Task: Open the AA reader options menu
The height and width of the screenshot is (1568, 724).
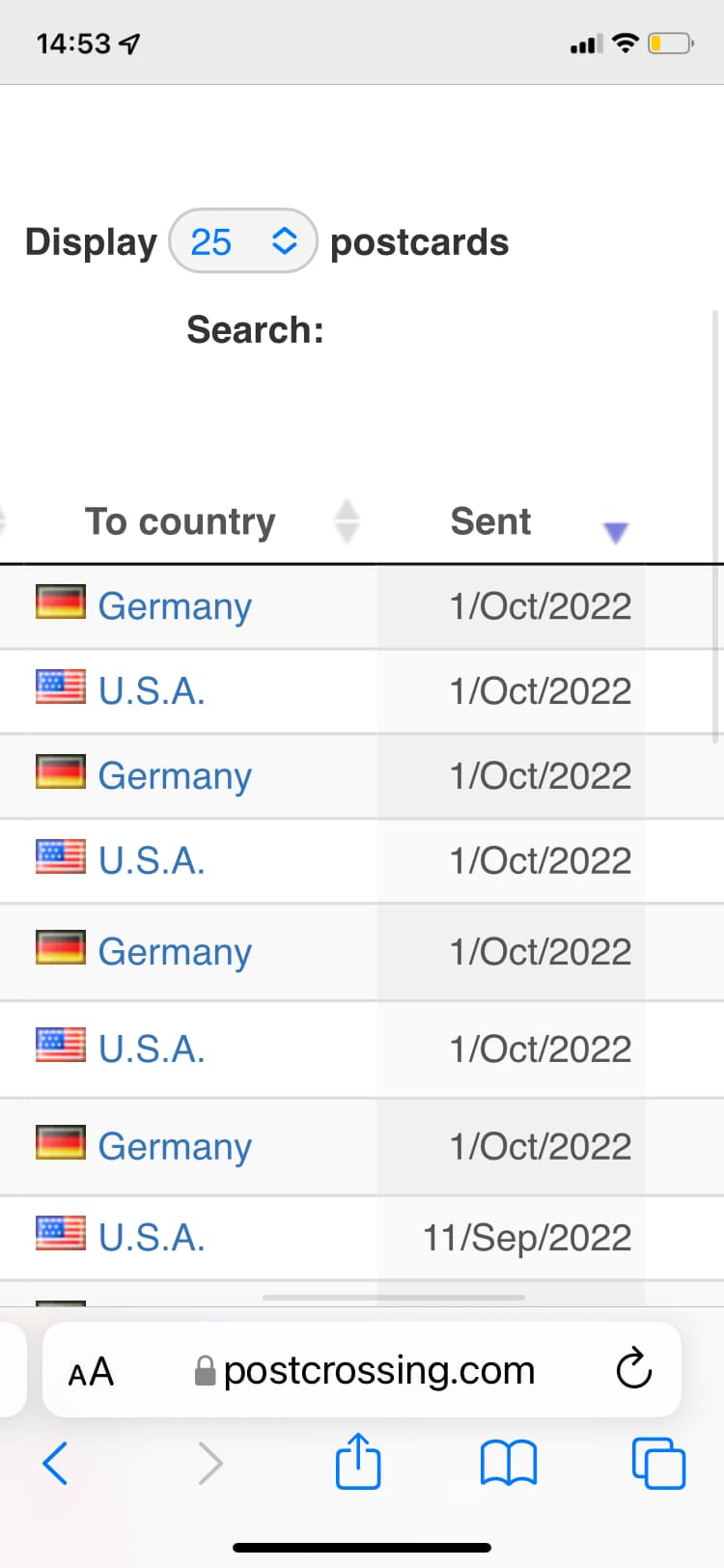Action: (91, 1371)
